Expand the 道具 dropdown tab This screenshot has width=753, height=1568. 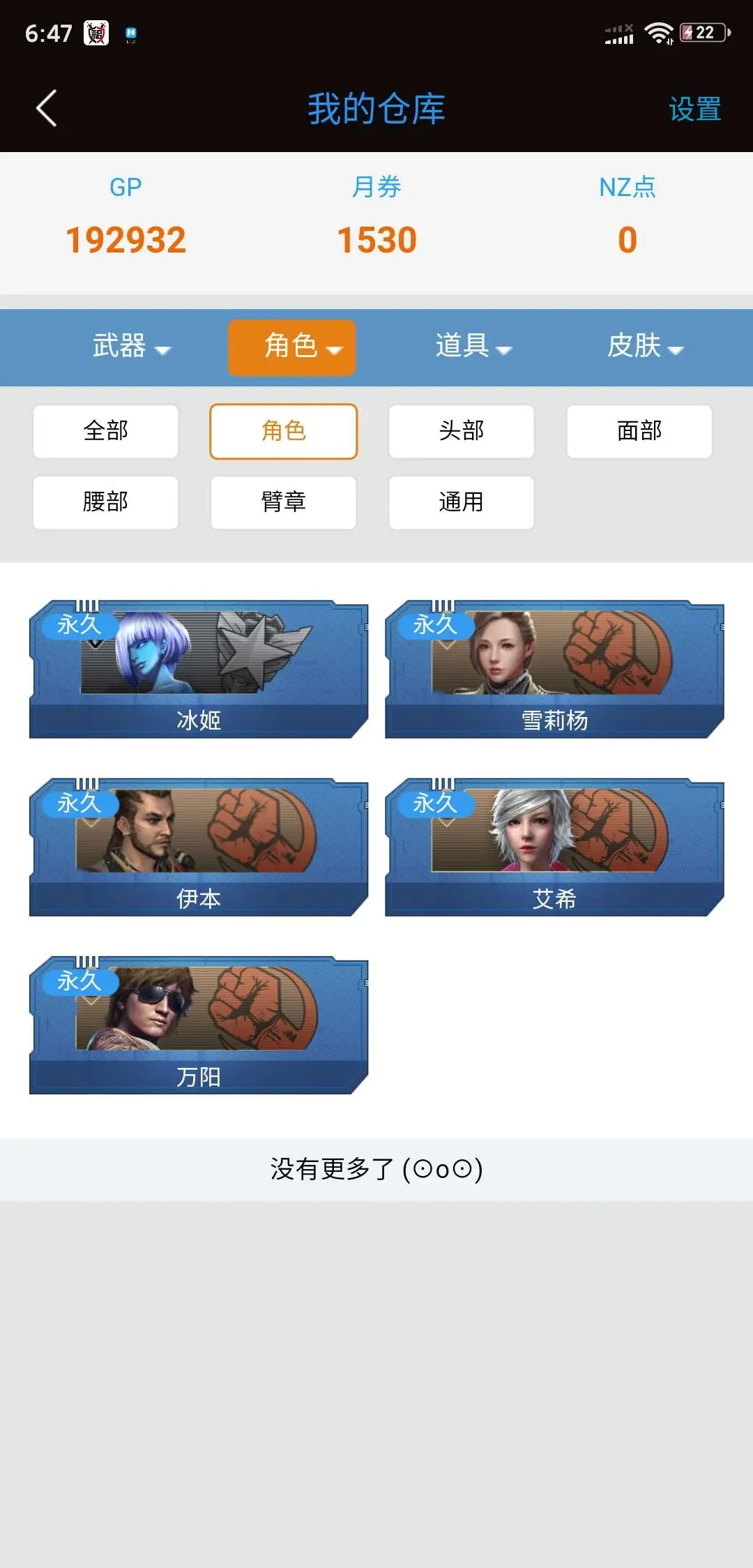coord(473,347)
